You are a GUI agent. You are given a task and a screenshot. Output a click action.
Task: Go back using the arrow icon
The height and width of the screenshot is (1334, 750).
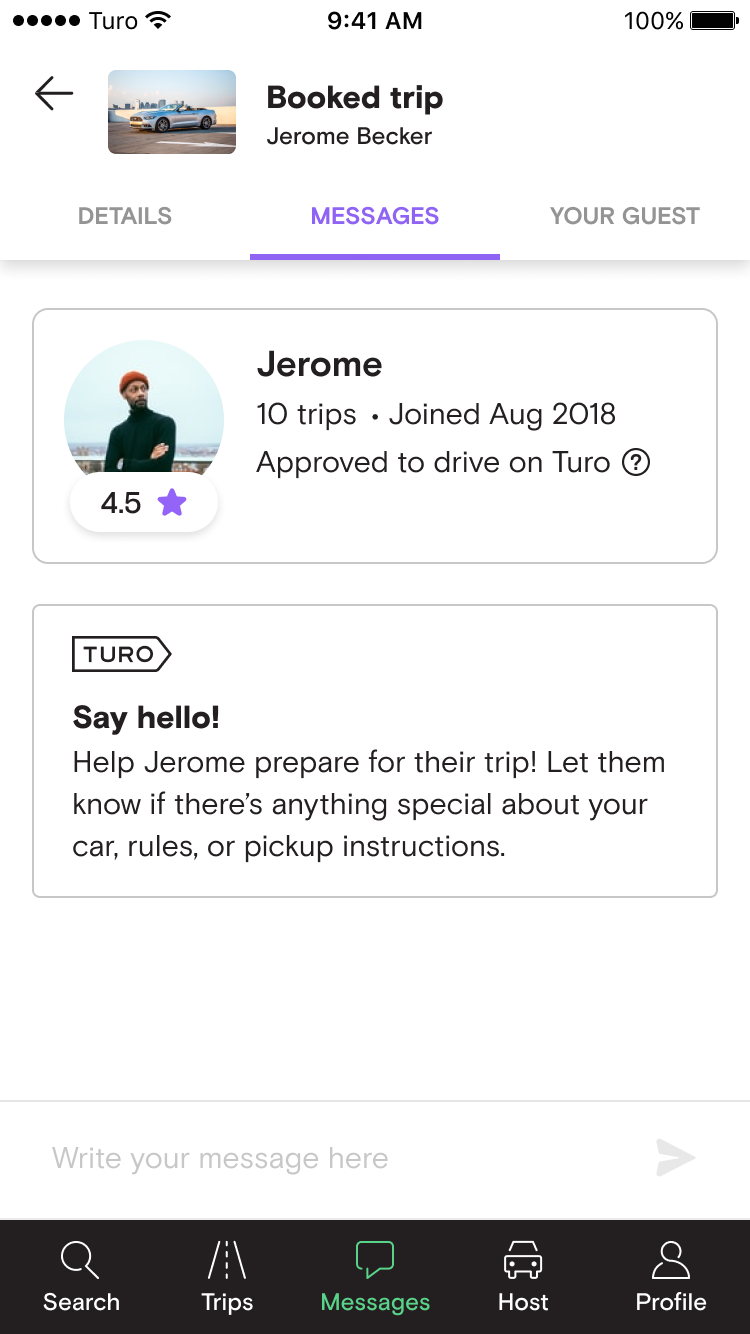tap(54, 94)
